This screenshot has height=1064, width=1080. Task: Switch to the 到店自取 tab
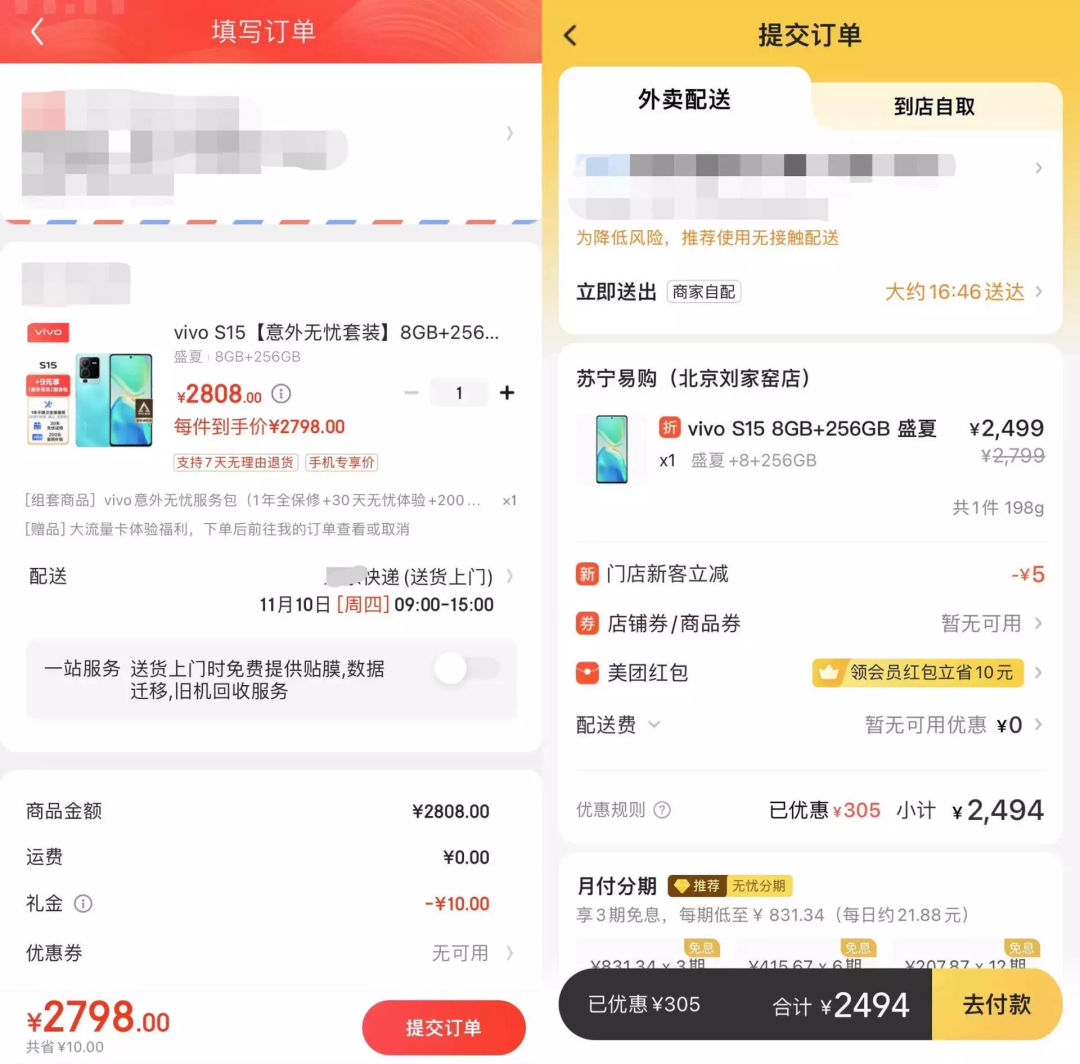933,107
